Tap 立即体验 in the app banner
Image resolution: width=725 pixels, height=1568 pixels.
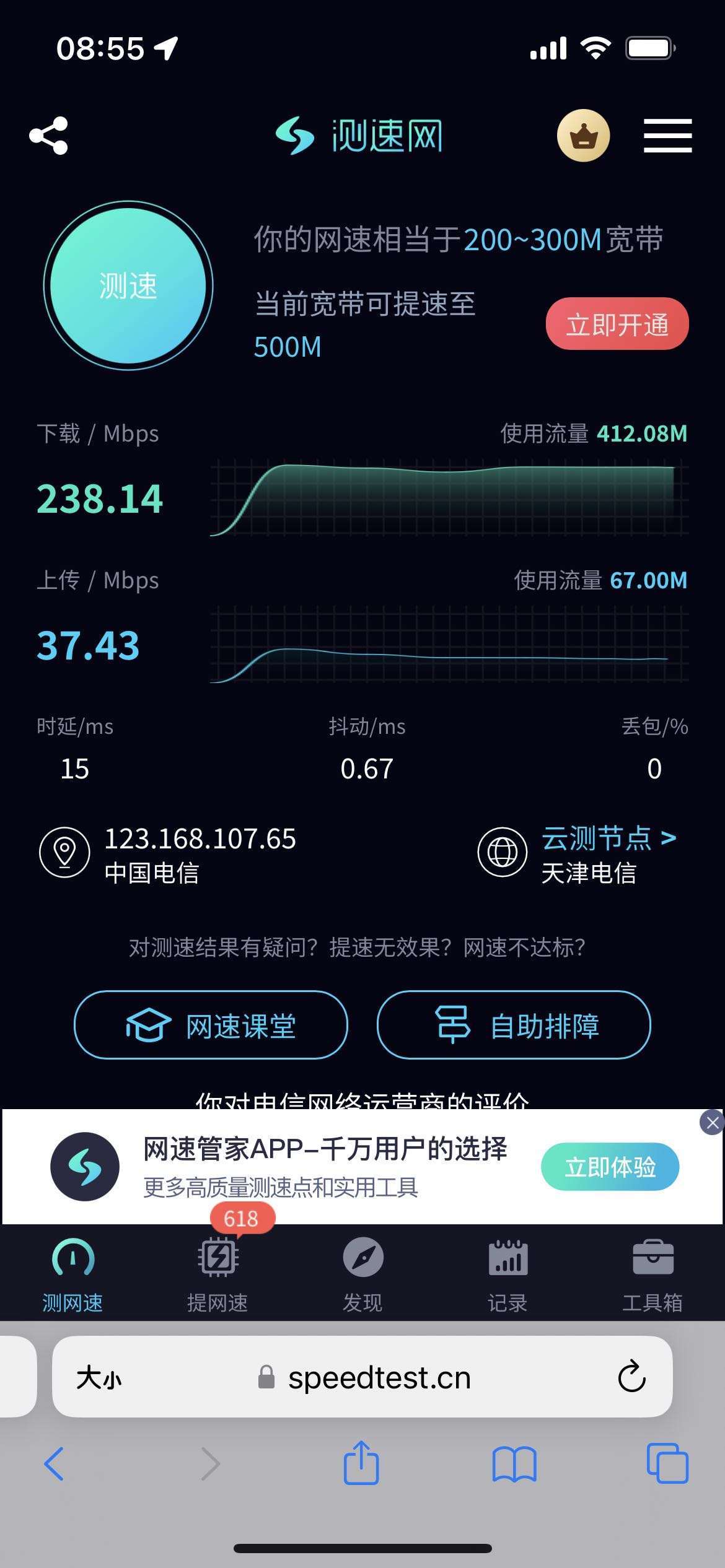[x=610, y=1167]
